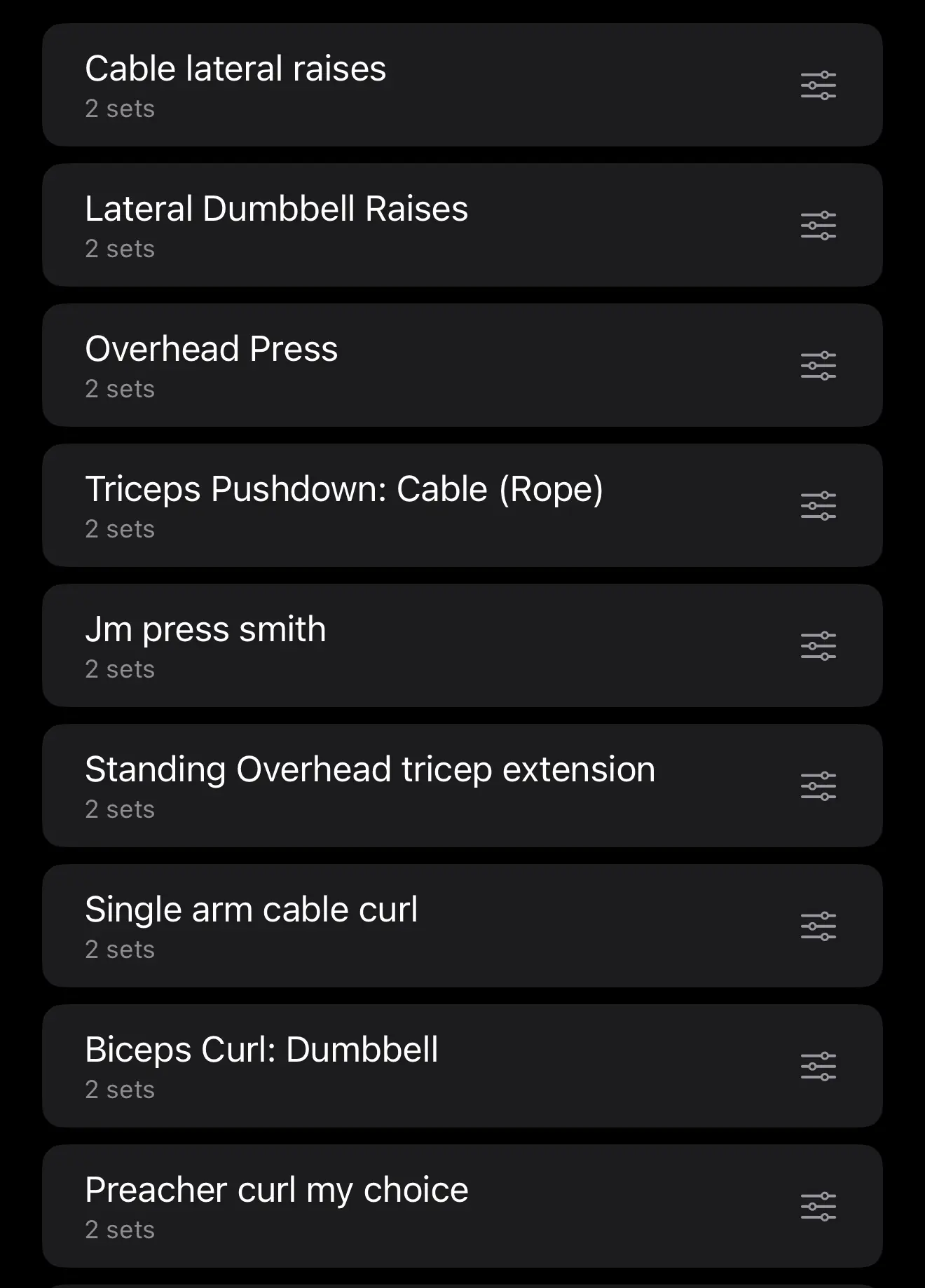Open options sliders for Jm press smith
This screenshot has height=1288, width=925.
click(818, 646)
